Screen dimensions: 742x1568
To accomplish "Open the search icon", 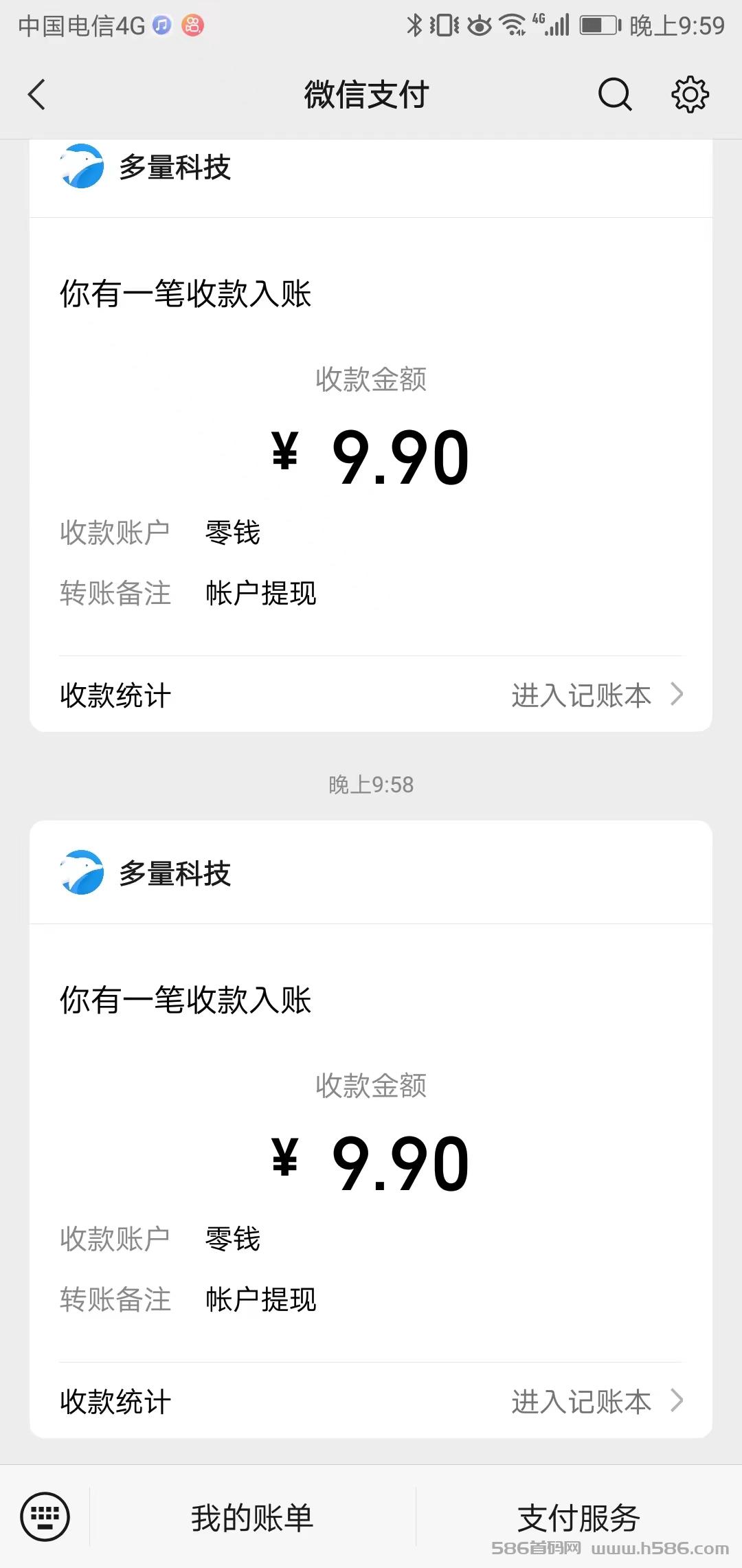I will 615,94.
